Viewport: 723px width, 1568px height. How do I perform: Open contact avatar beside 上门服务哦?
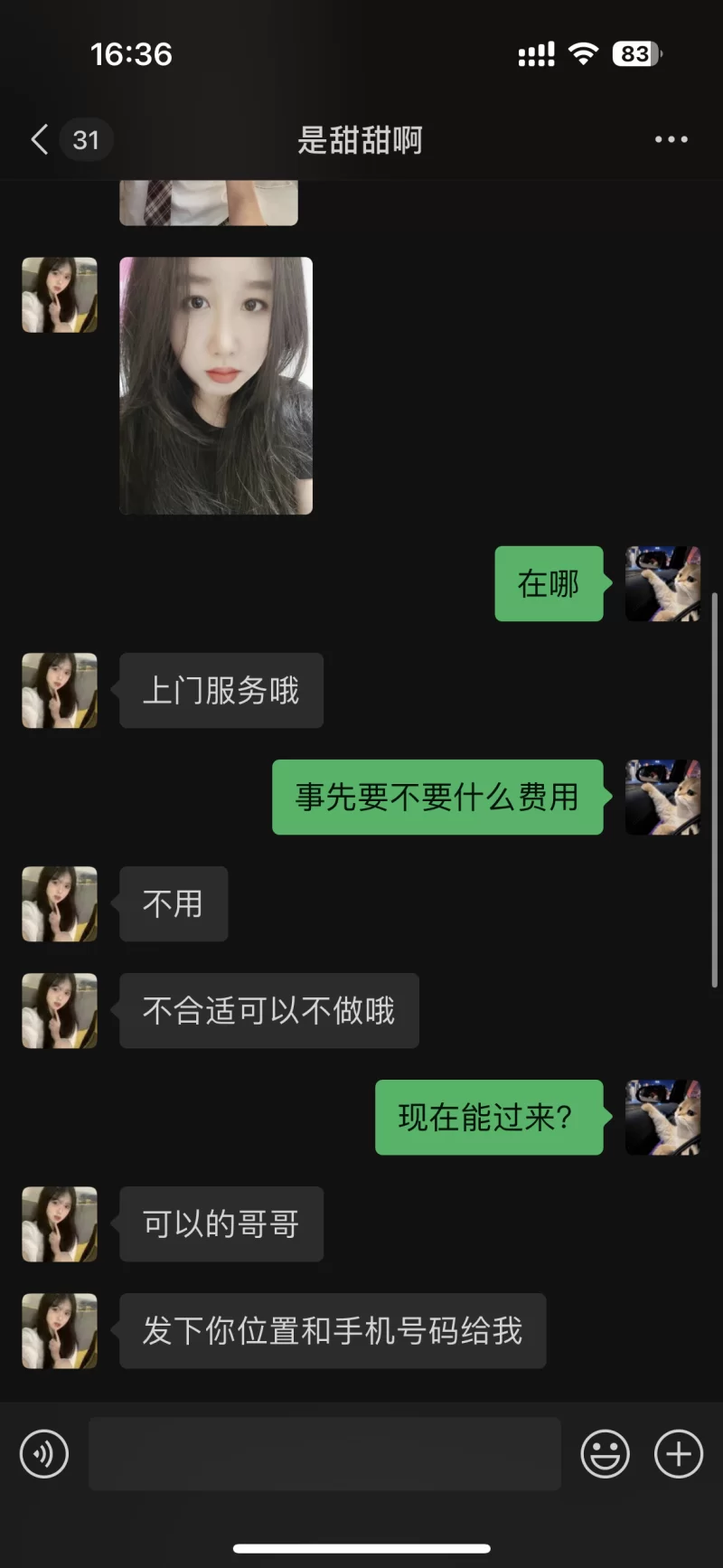60,691
